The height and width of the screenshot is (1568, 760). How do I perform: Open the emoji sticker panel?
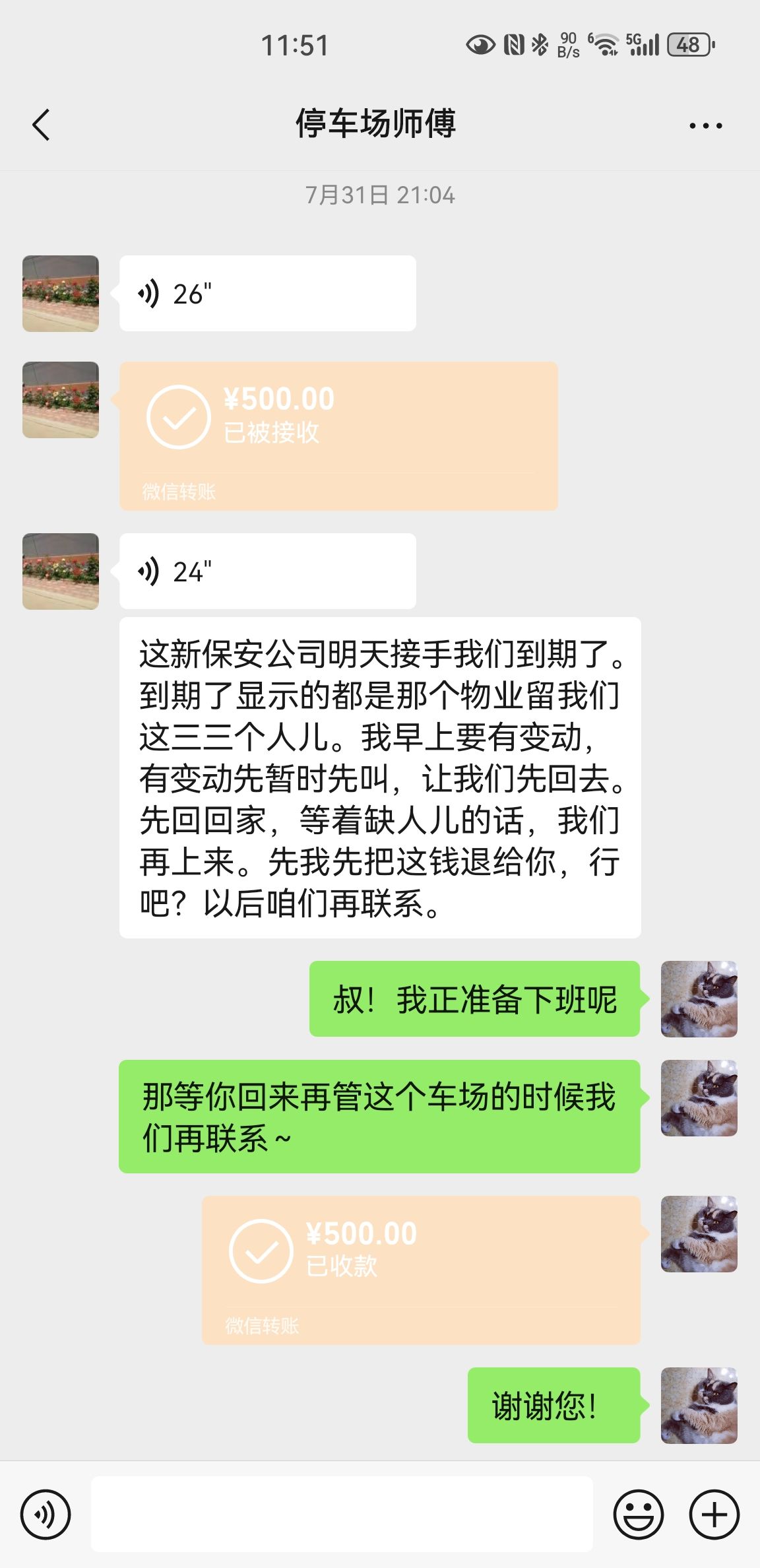pyautogui.click(x=638, y=1514)
